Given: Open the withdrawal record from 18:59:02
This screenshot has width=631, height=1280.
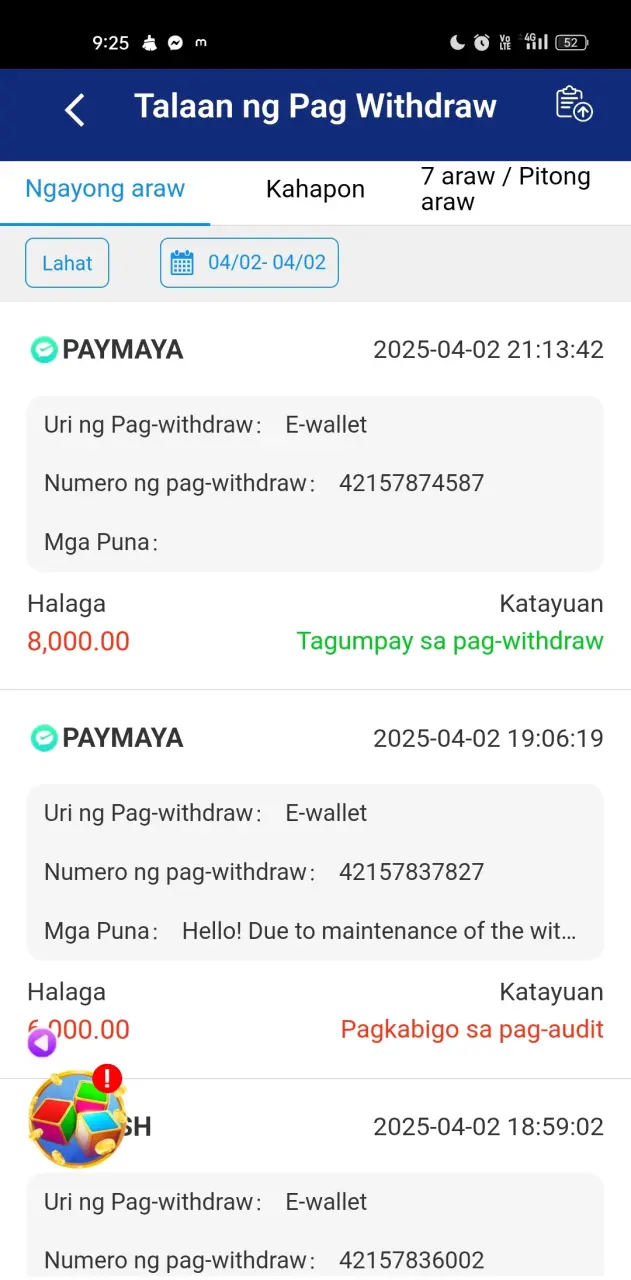Looking at the screenshot, I should [x=315, y=1180].
